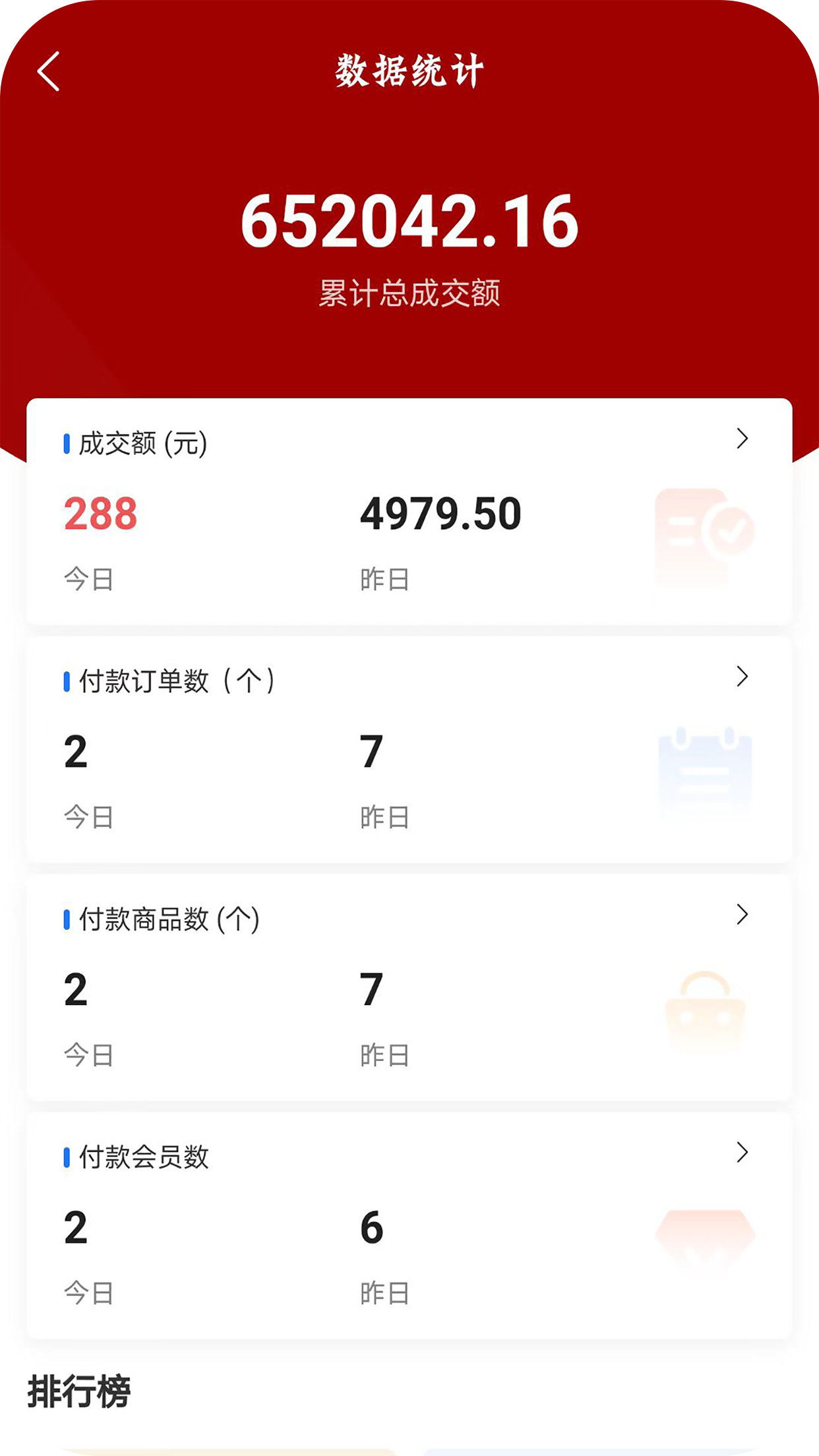Click 累计总成交额 label under the total
Image resolution: width=819 pixels, height=1456 pixels.
(x=409, y=295)
